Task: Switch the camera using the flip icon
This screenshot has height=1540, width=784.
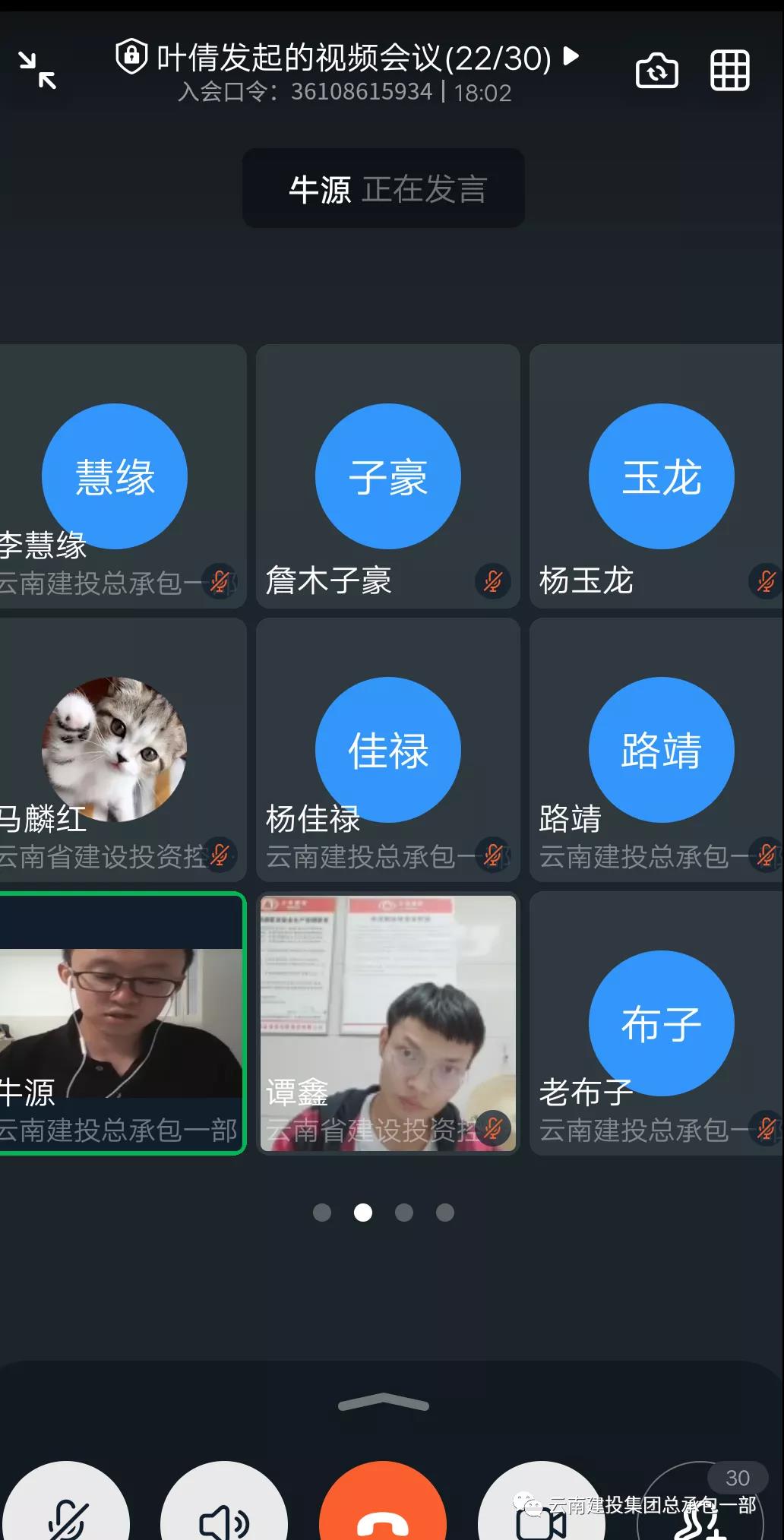Action: pyautogui.click(x=656, y=71)
